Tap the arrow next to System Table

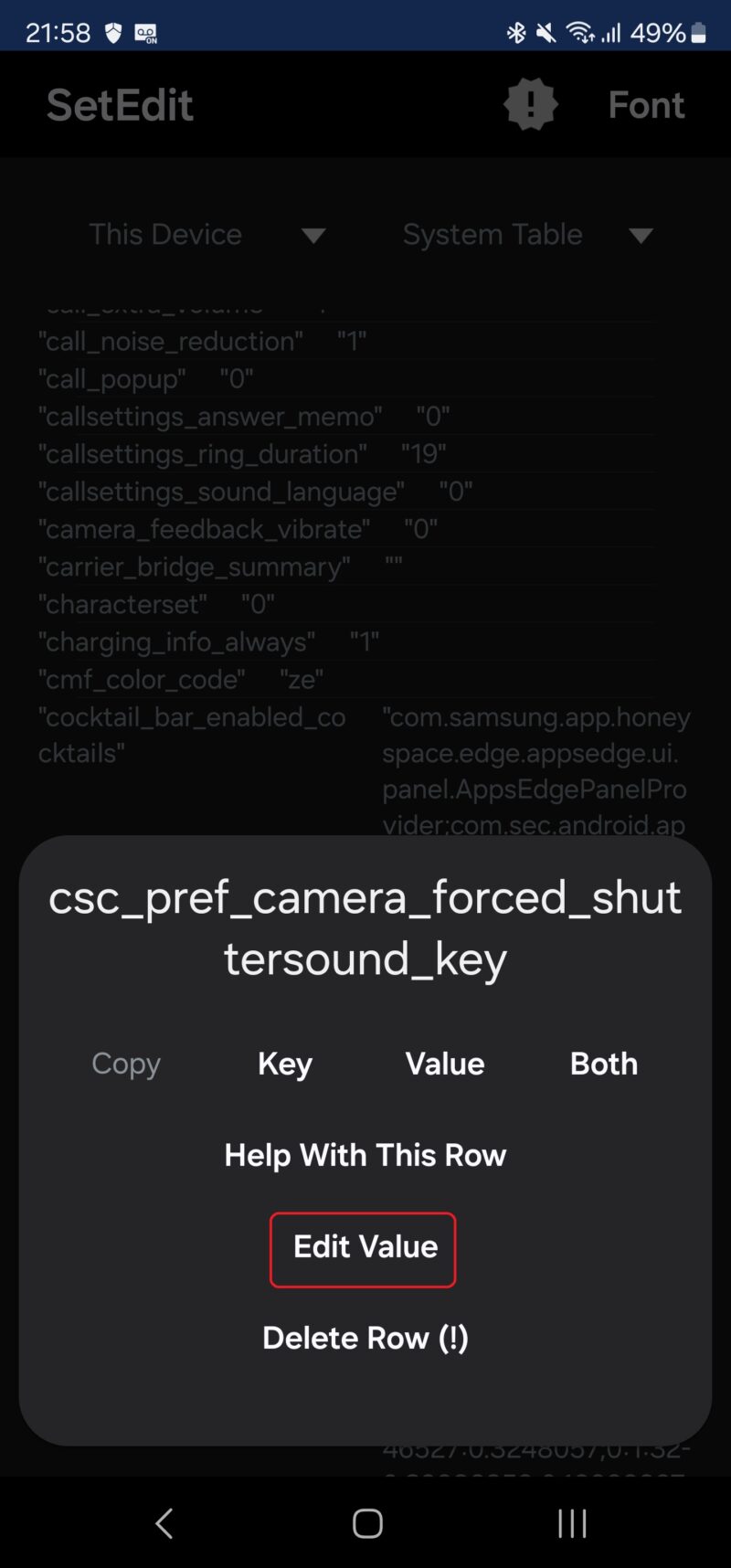click(x=642, y=235)
